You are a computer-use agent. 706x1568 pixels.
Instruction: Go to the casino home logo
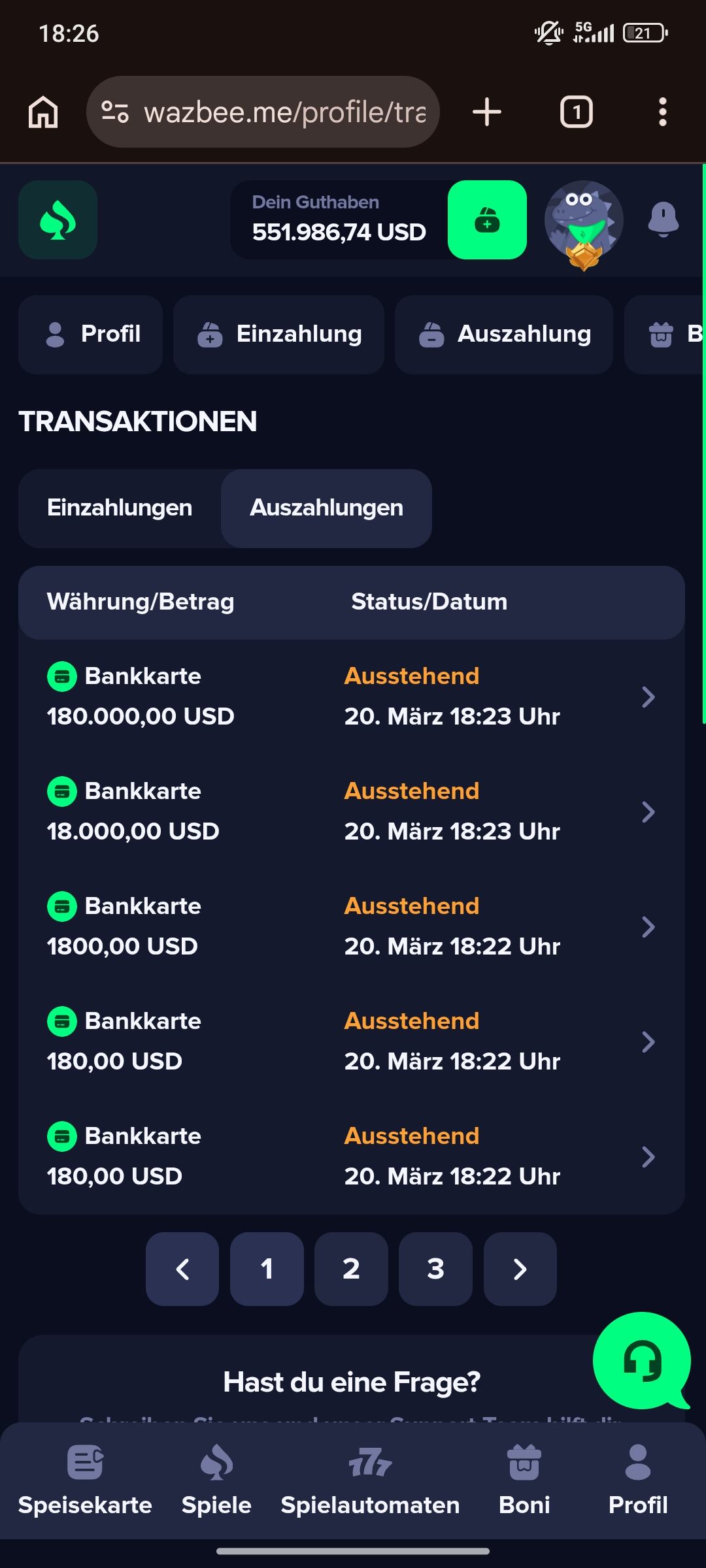coord(58,220)
